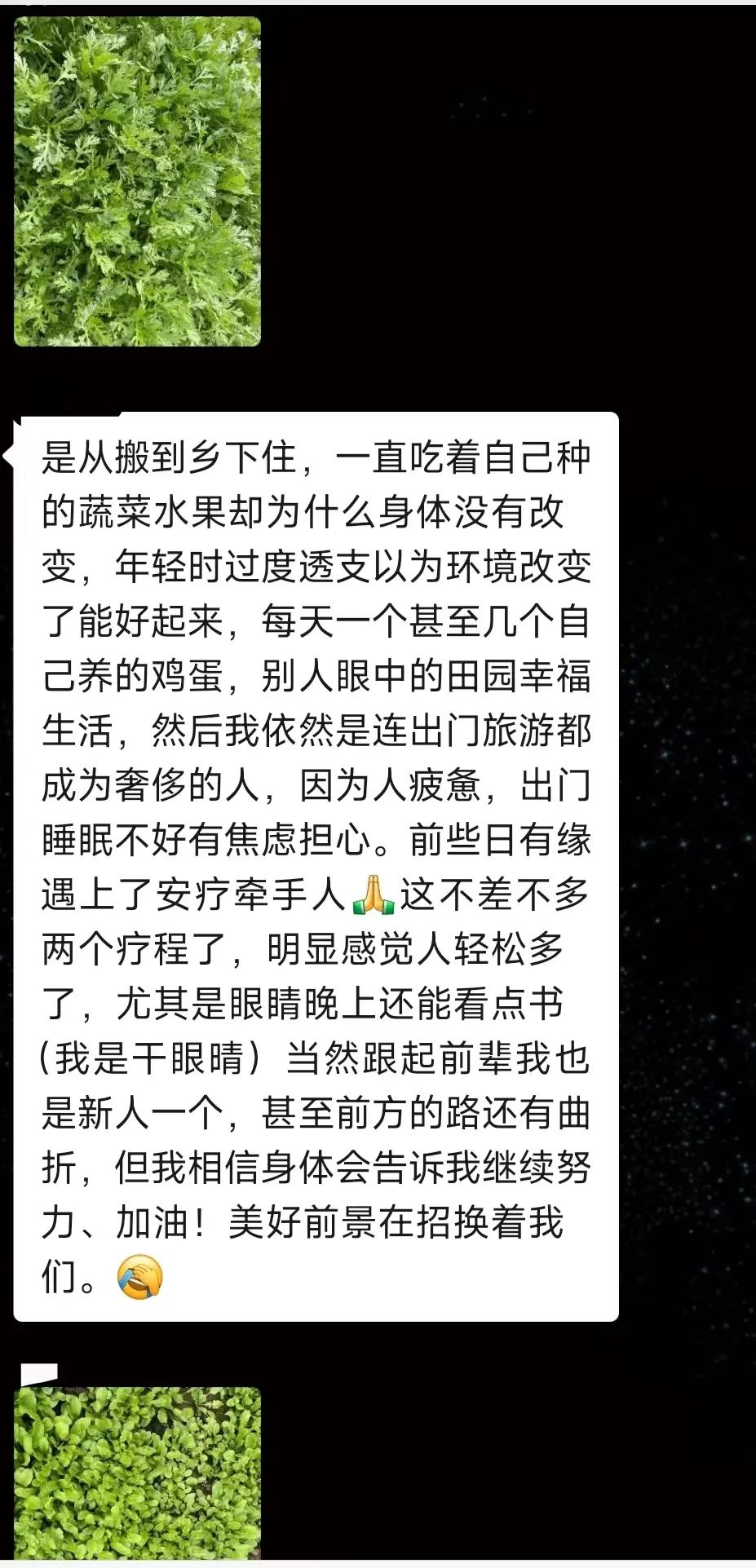Image resolution: width=756 pixels, height=1568 pixels.
Task: Open the leafy seedlings photo at bottom
Action: click(x=137, y=1473)
